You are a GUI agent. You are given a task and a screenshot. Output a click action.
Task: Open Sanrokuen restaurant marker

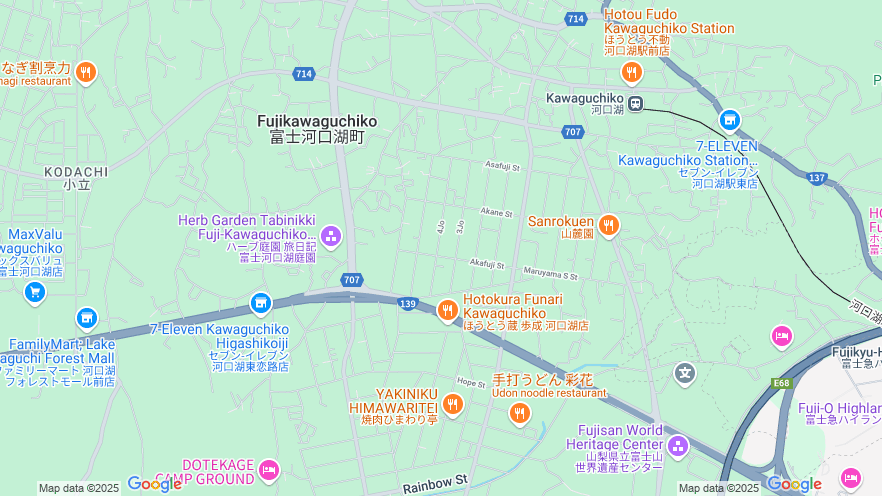pyautogui.click(x=608, y=225)
